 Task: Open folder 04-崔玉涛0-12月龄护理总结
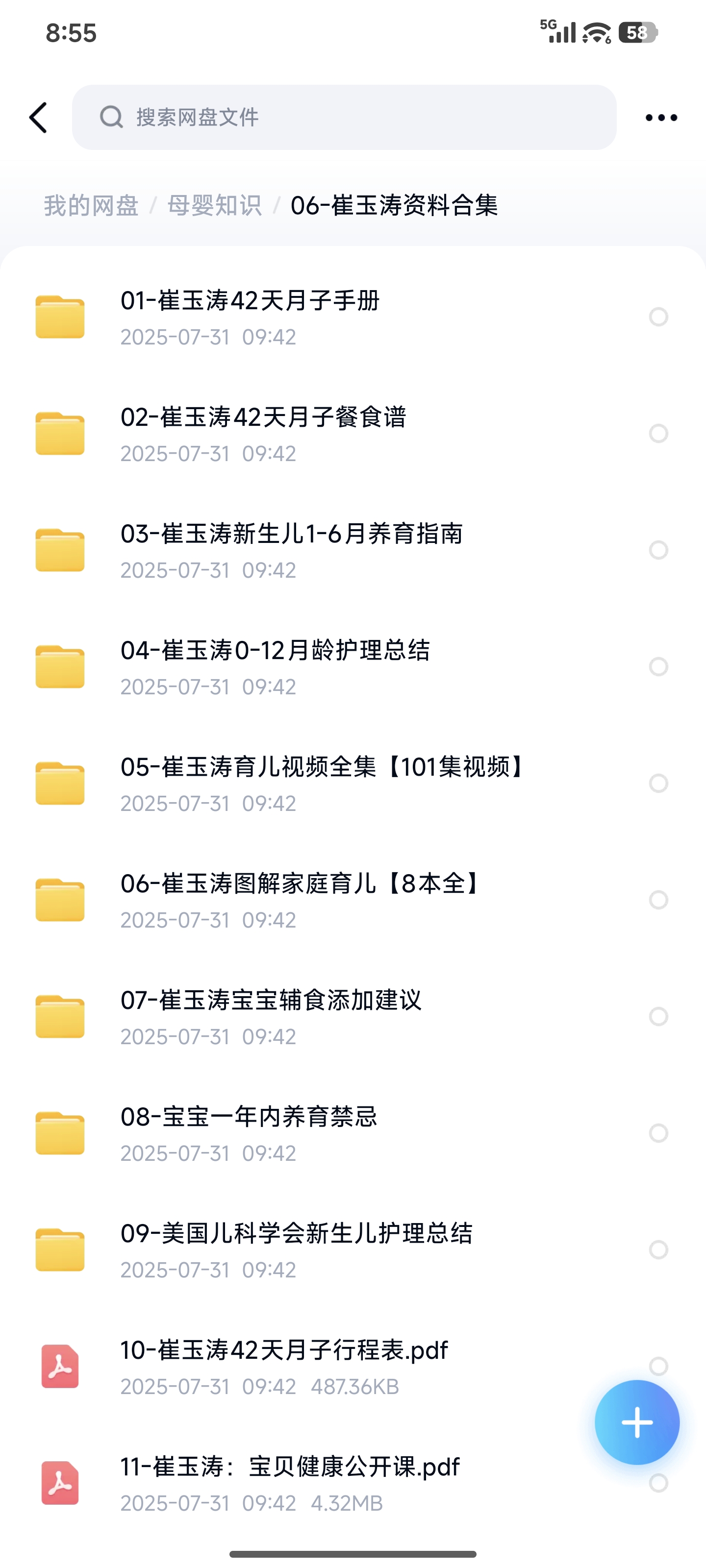(59, 668)
